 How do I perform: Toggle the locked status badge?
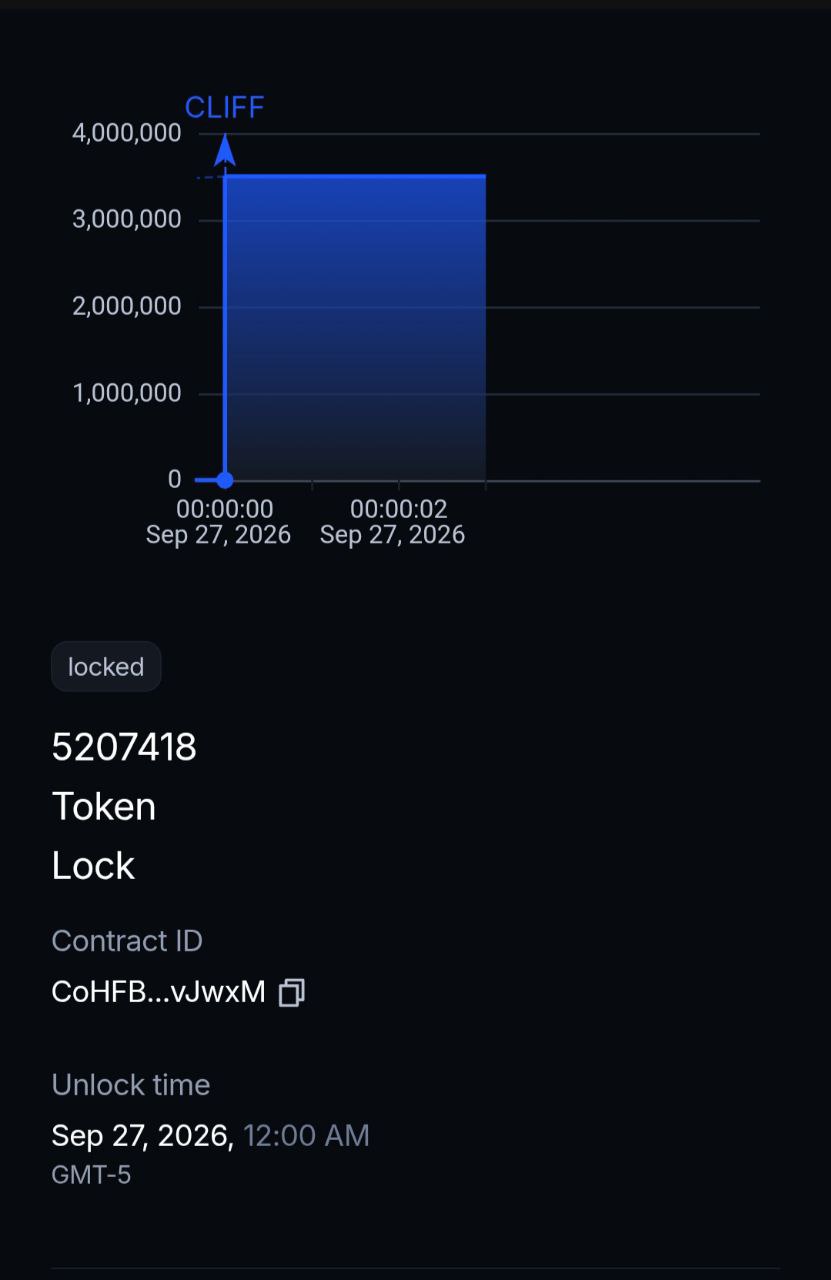(x=106, y=666)
